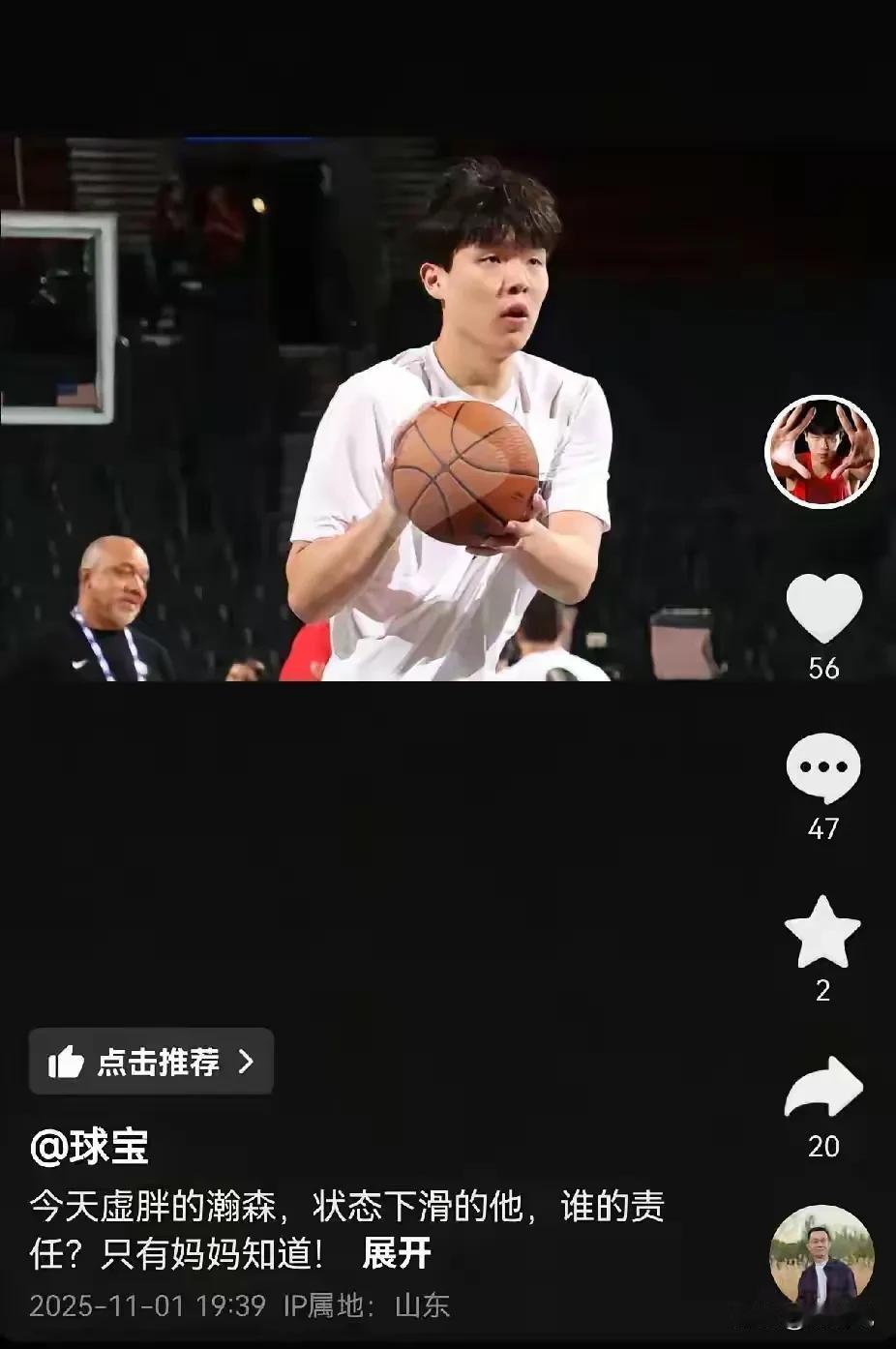Screen dimensions: 896x1349
Task: Tap the comment bubble icon to view discussion
Action: click(822, 767)
